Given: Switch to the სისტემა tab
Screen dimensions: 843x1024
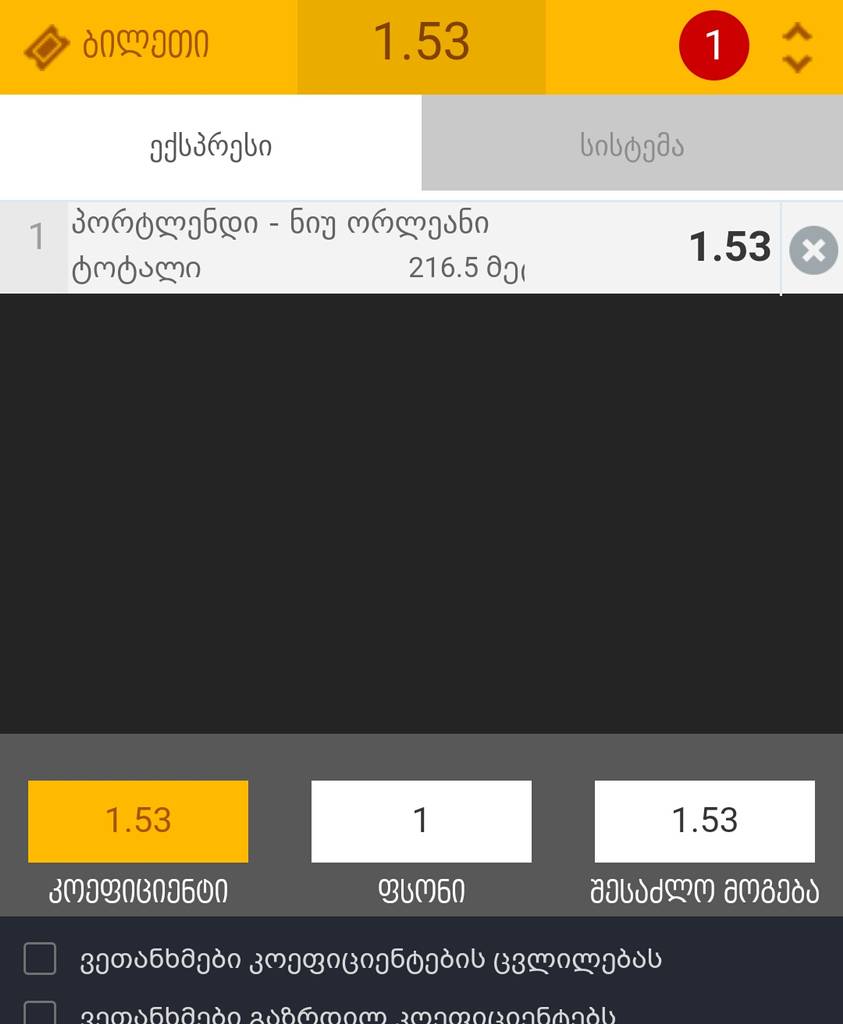Looking at the screenshot, I should point(632,146).
